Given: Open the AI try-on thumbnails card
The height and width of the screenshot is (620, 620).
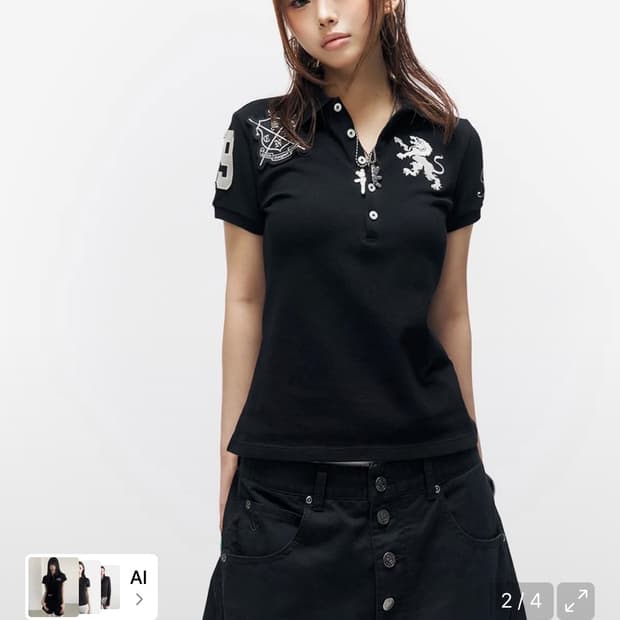Looking at the screenshot, I should point(92,586).
